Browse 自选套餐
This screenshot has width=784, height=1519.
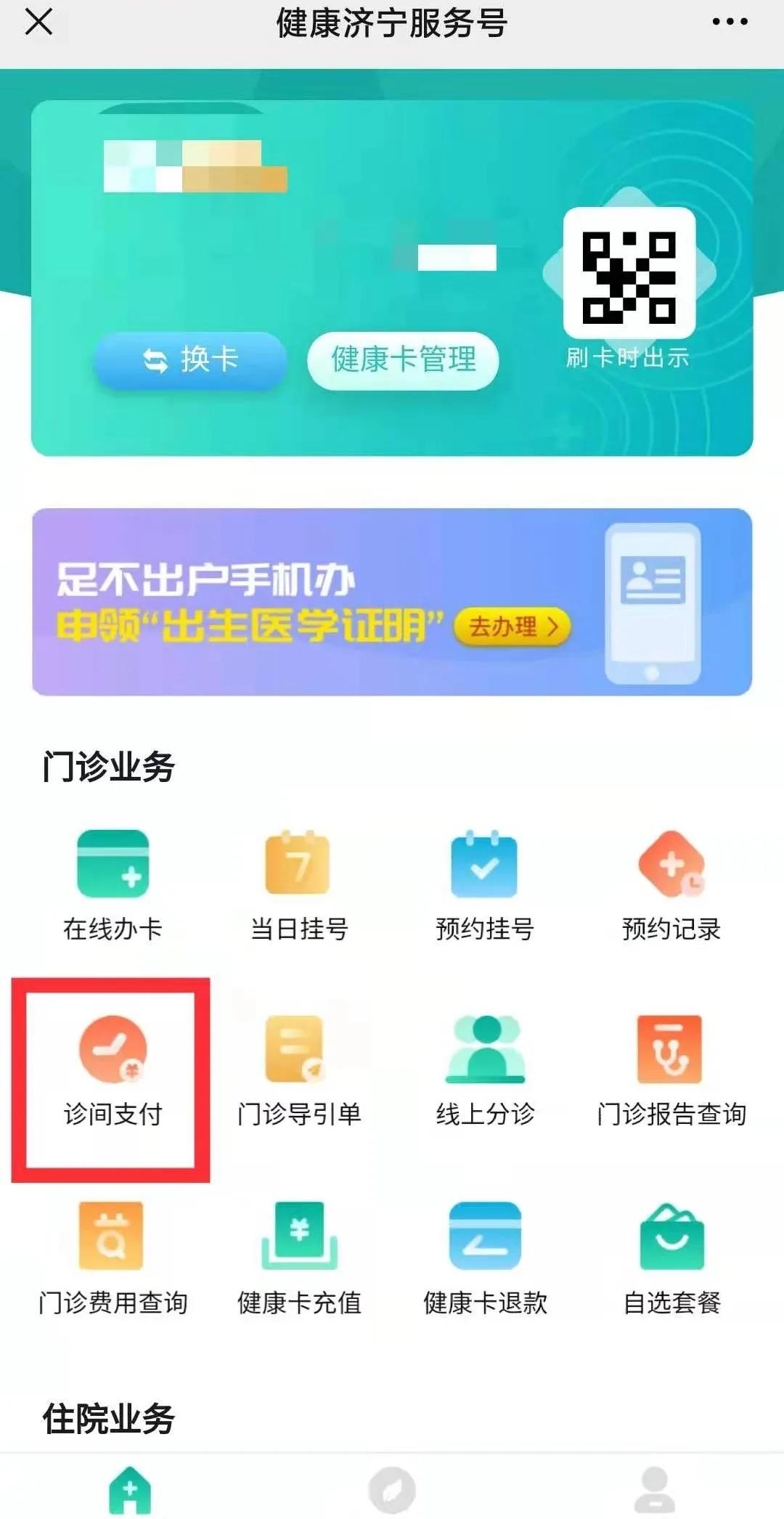click(671, 1258)
